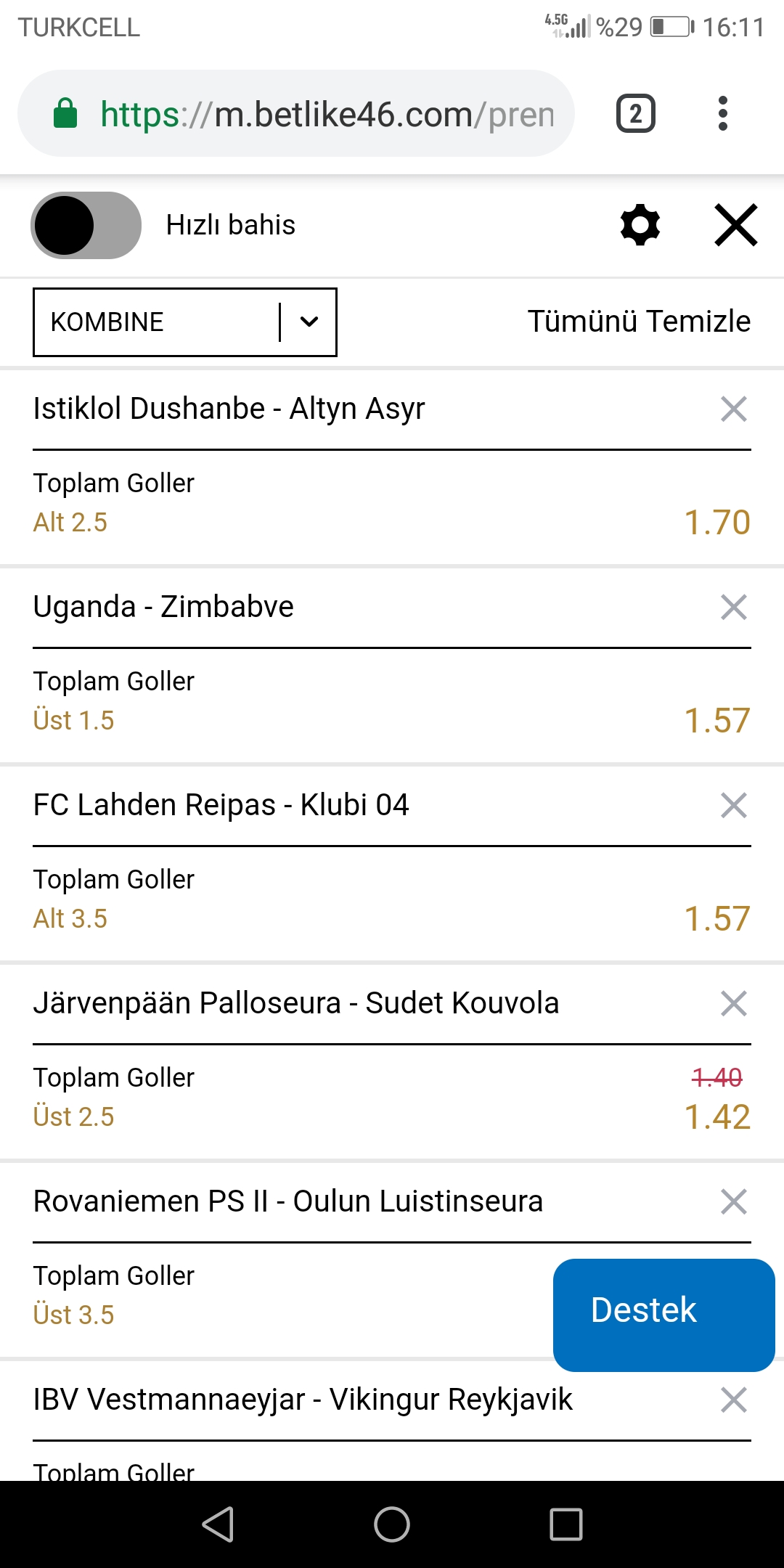Go to the home screen
The height and width of the screenshot is (1568, 784).
[392, 1524]
